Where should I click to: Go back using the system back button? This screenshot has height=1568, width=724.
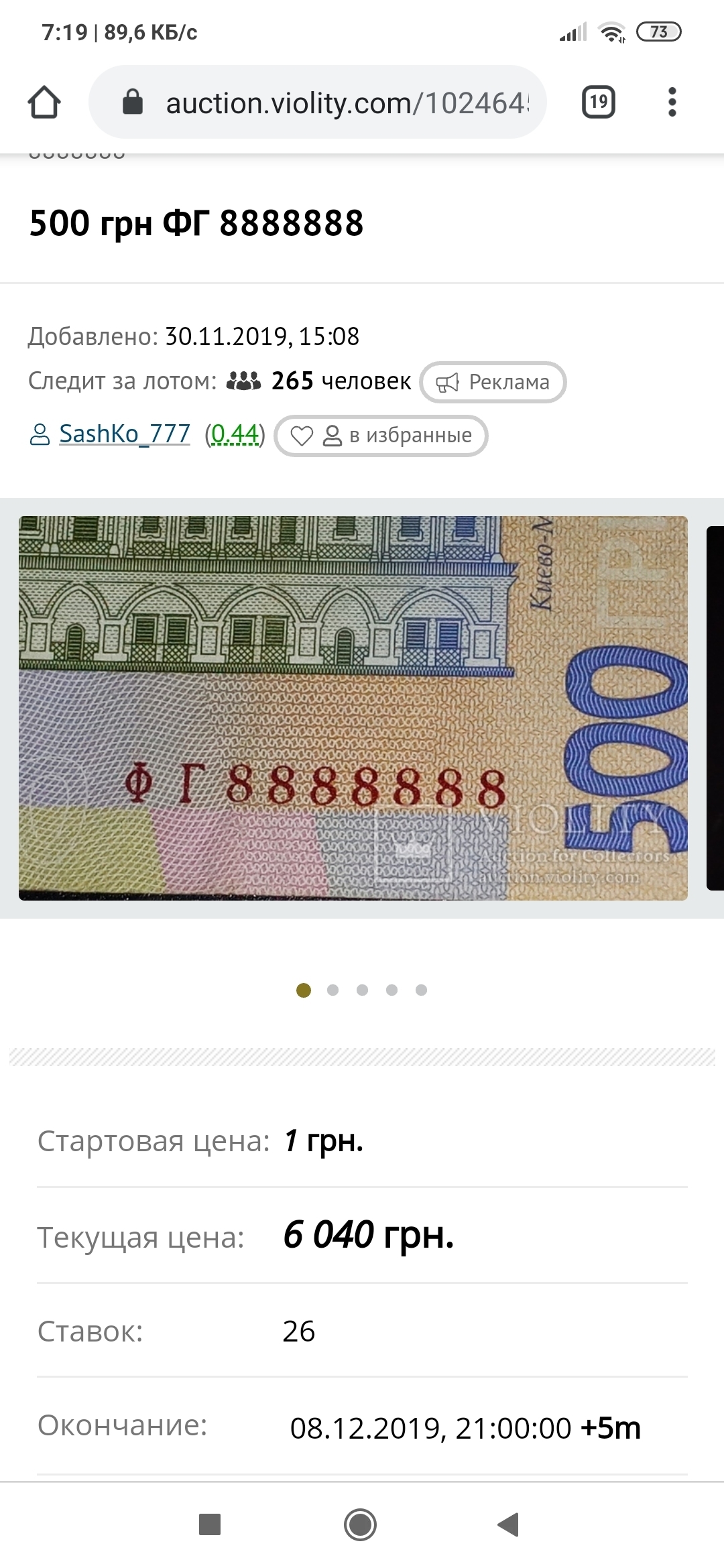509,1524
